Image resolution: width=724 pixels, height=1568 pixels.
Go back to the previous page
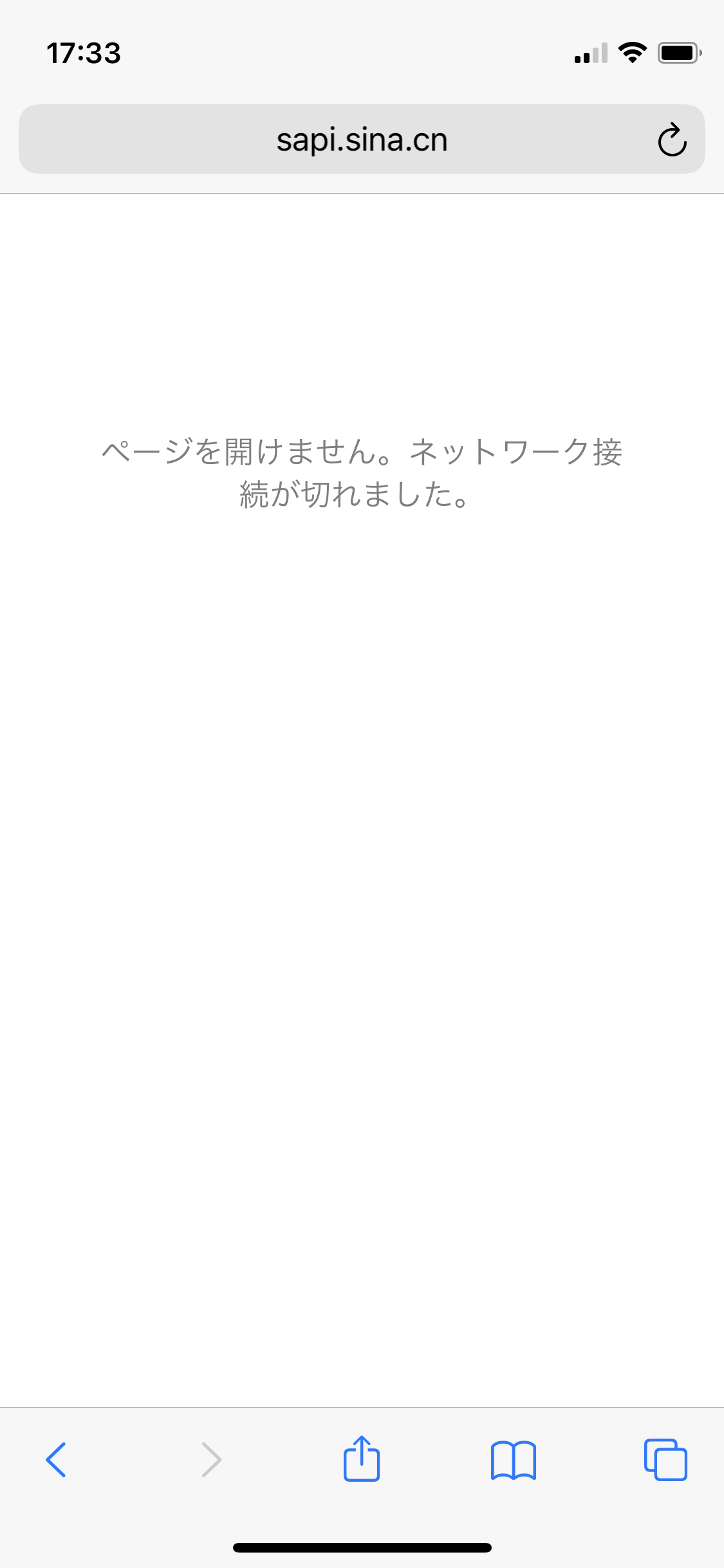(x=56, y=1459)
